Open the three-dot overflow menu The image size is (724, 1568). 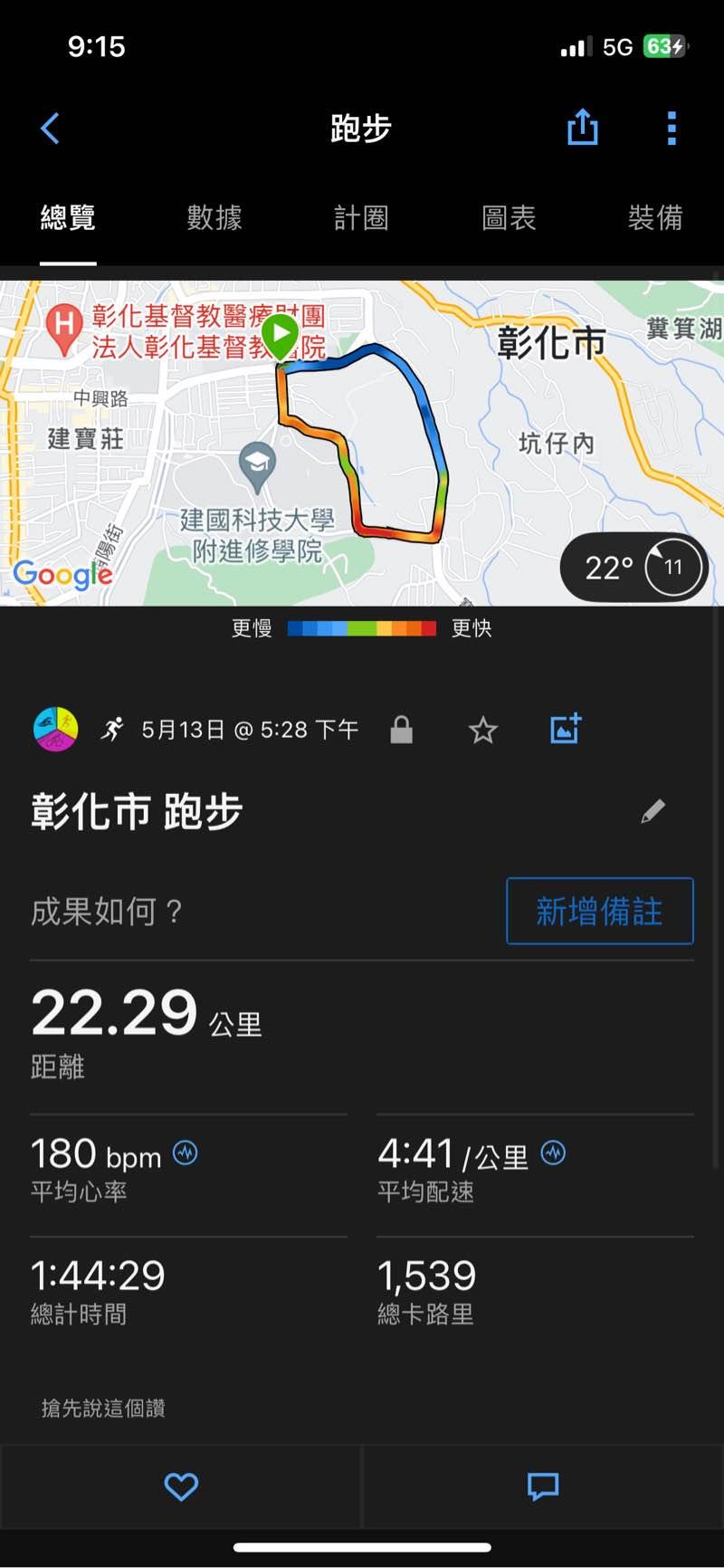tap(672, 129)
